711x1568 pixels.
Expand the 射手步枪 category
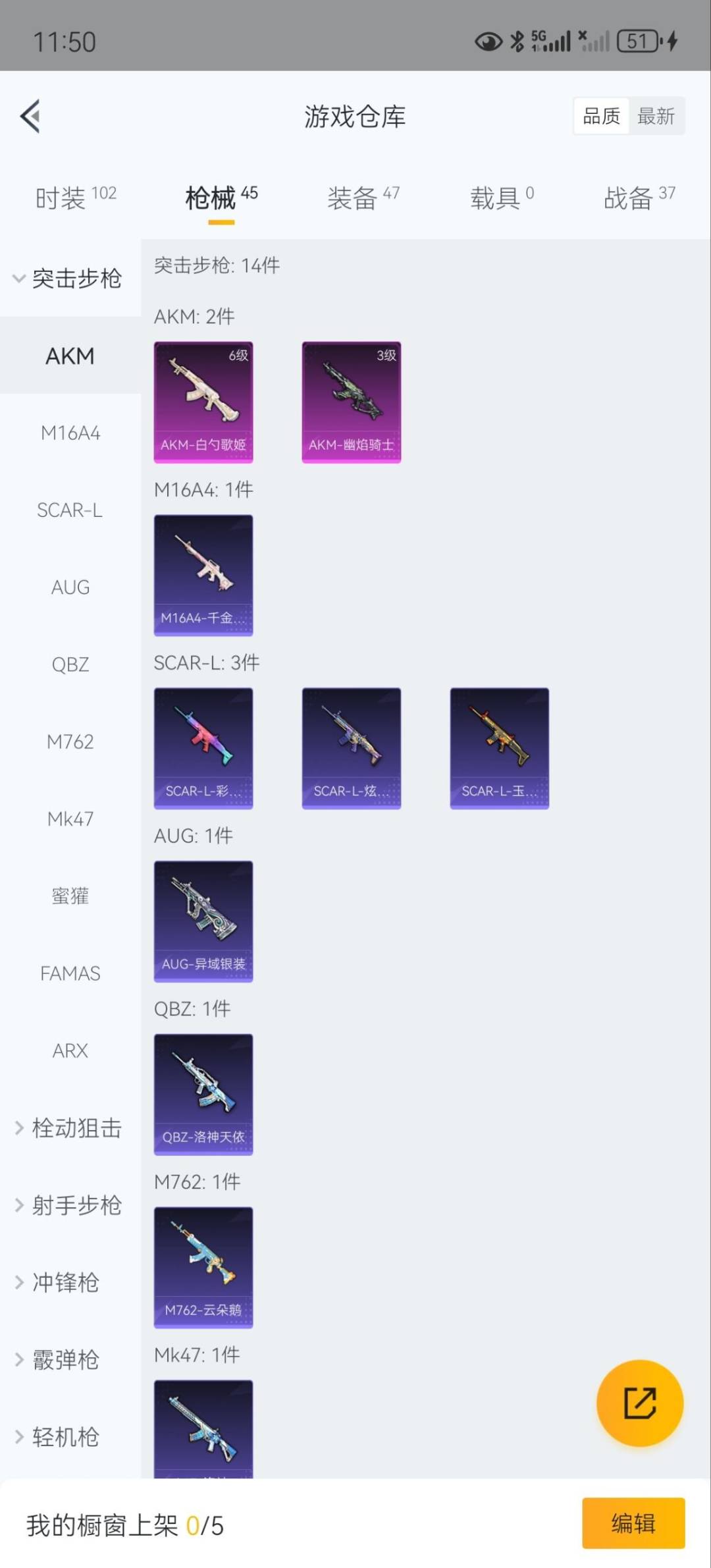[x=68, y=1205]
